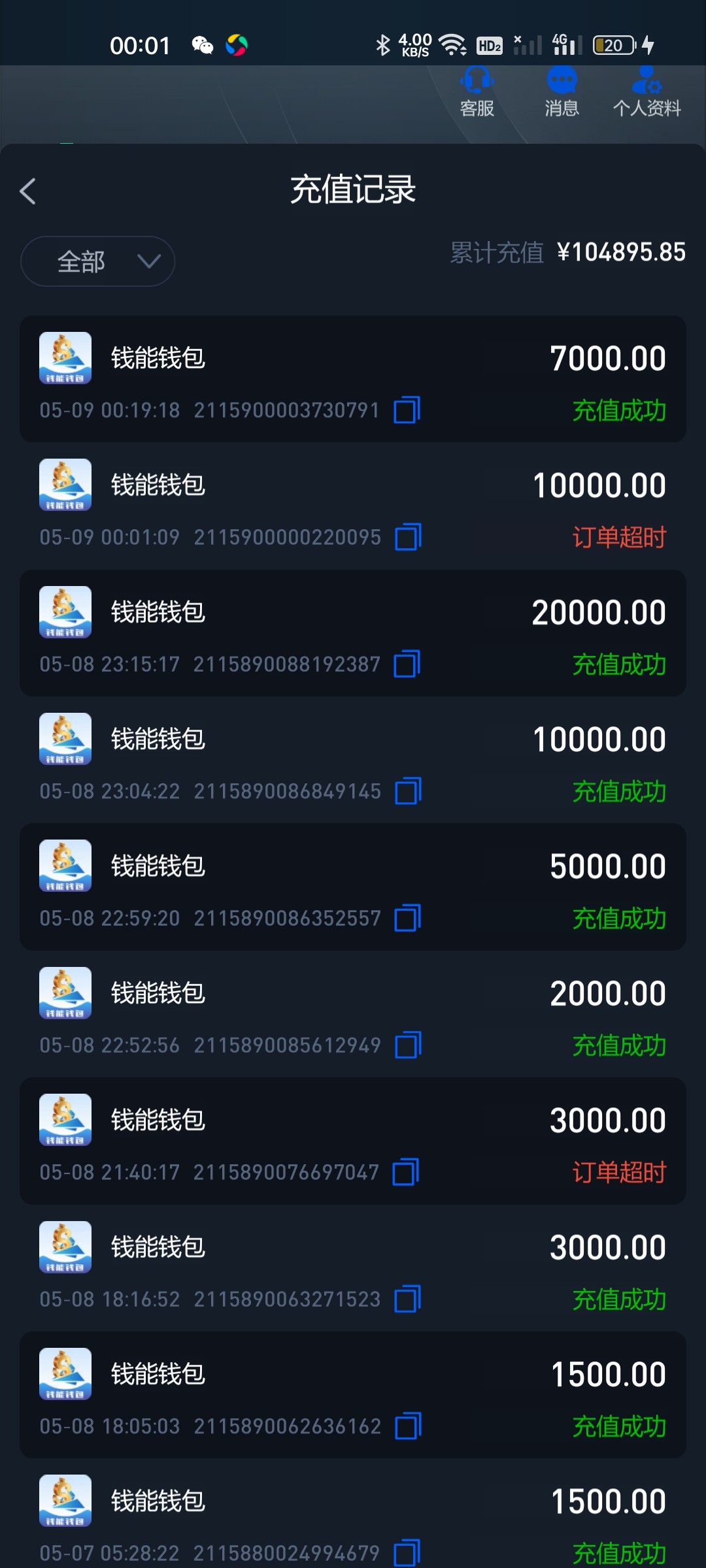Copy order number 2115890088192387
Screen dimensions: 706x1568
(407, 664)
